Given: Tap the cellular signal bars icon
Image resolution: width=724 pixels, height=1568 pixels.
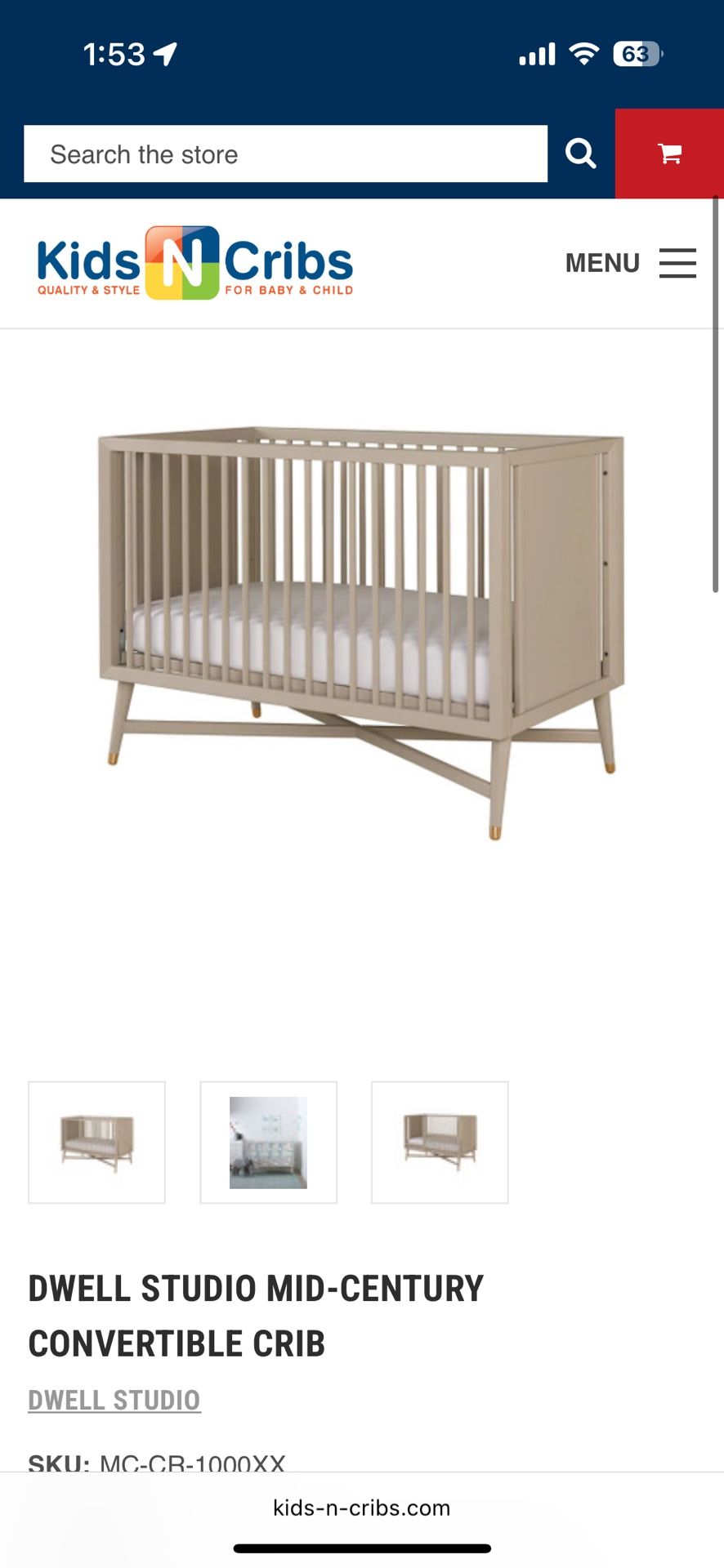Looking at the screenshot, I should (x=535, y=52).
